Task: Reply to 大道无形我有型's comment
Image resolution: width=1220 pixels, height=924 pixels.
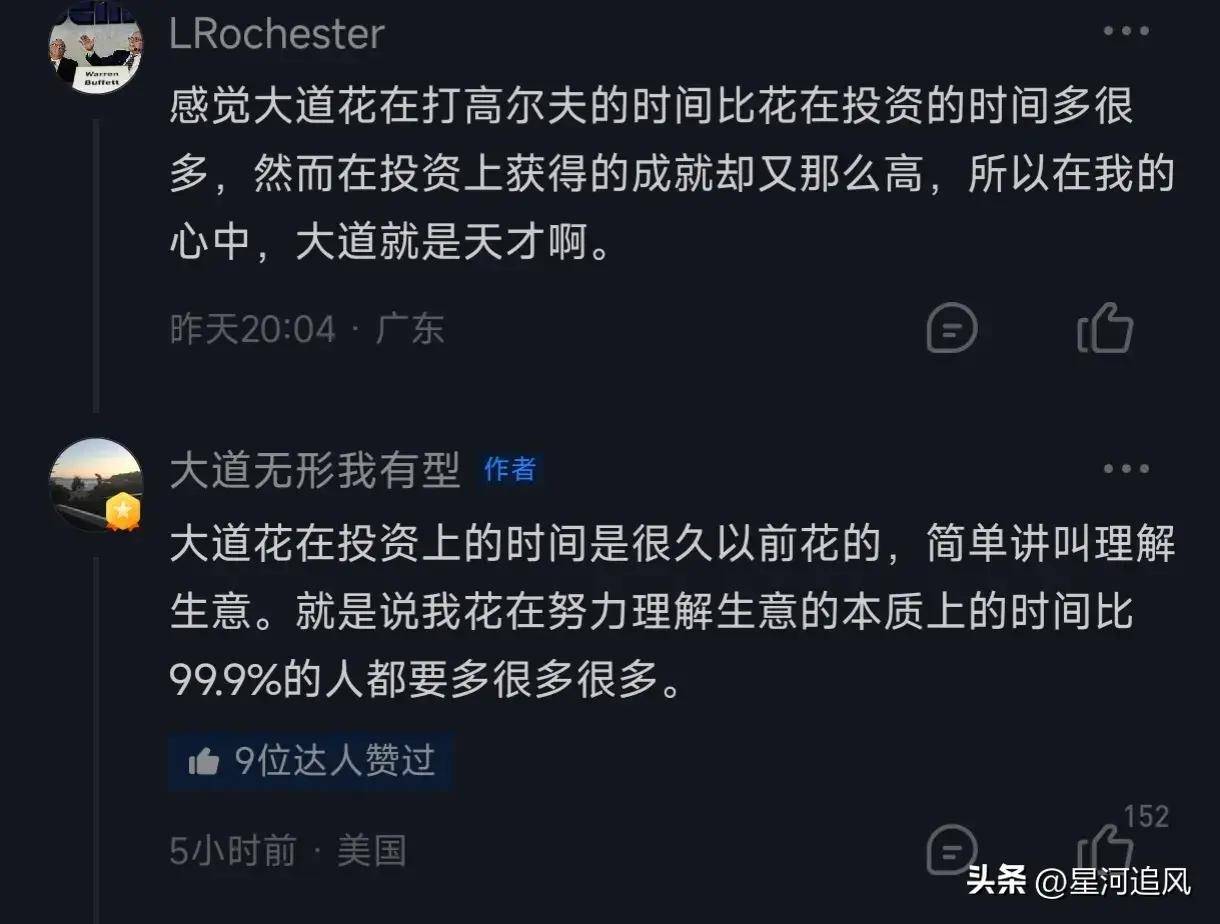Action: click(x=951, y=850)
